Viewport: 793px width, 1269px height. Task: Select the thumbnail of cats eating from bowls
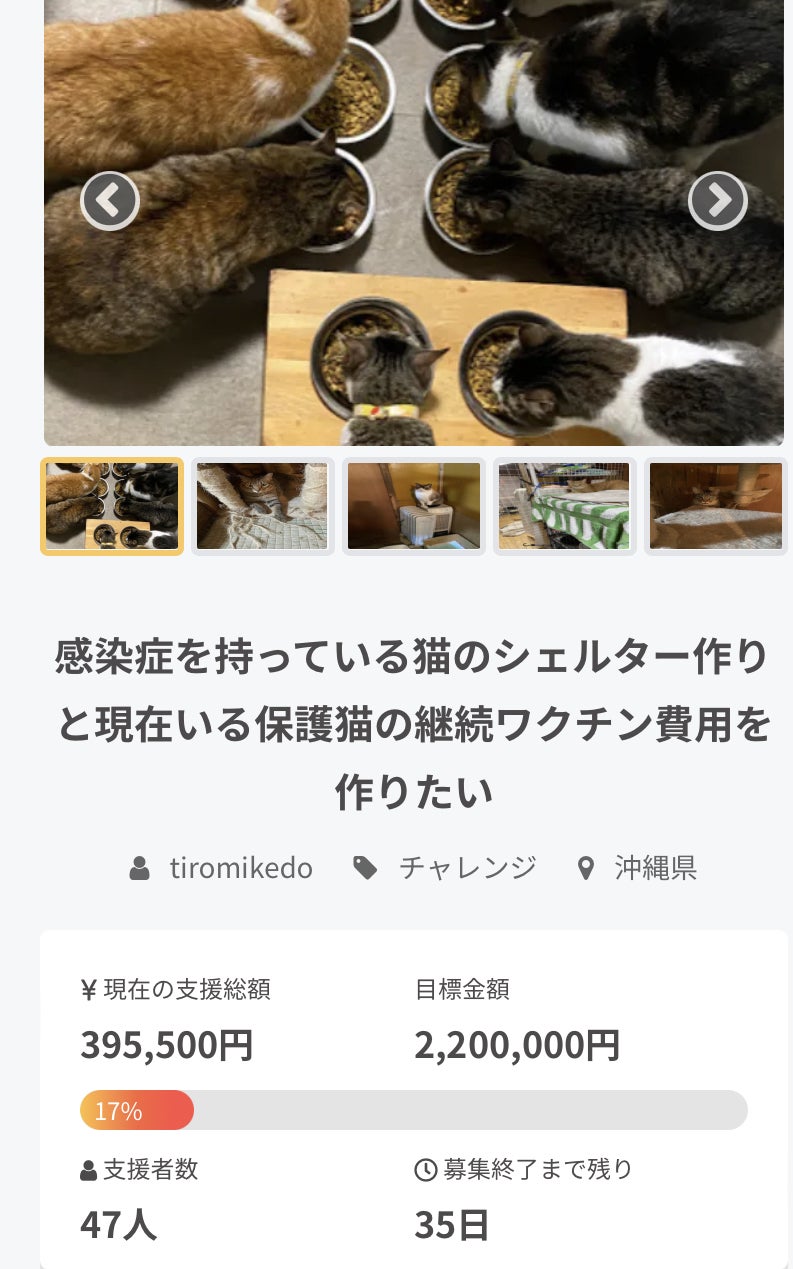[x=112, y=506]
